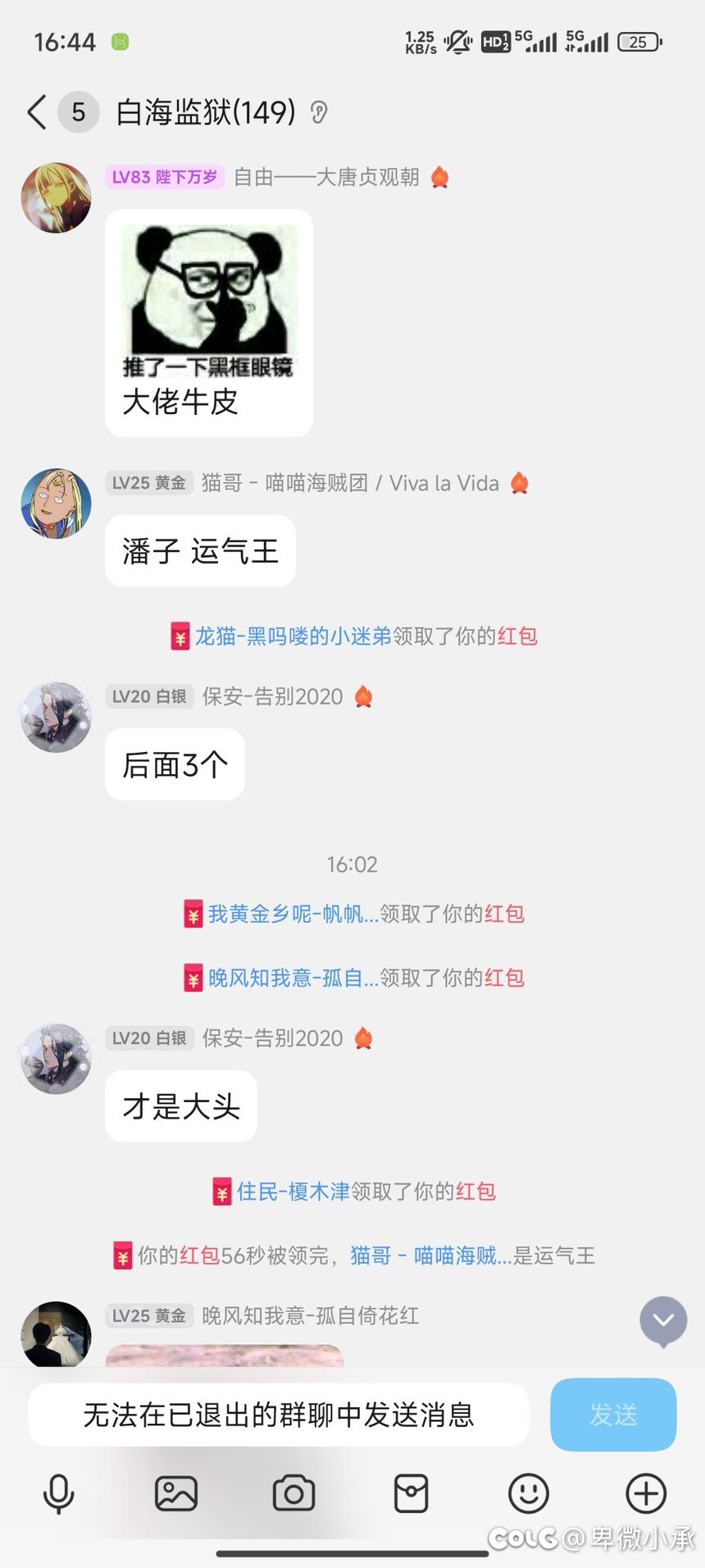Viewport: 705px width, 1568px height.
Task: Tap 我黄金乡呢-帆帆 name link
Action: coord(293,914)
